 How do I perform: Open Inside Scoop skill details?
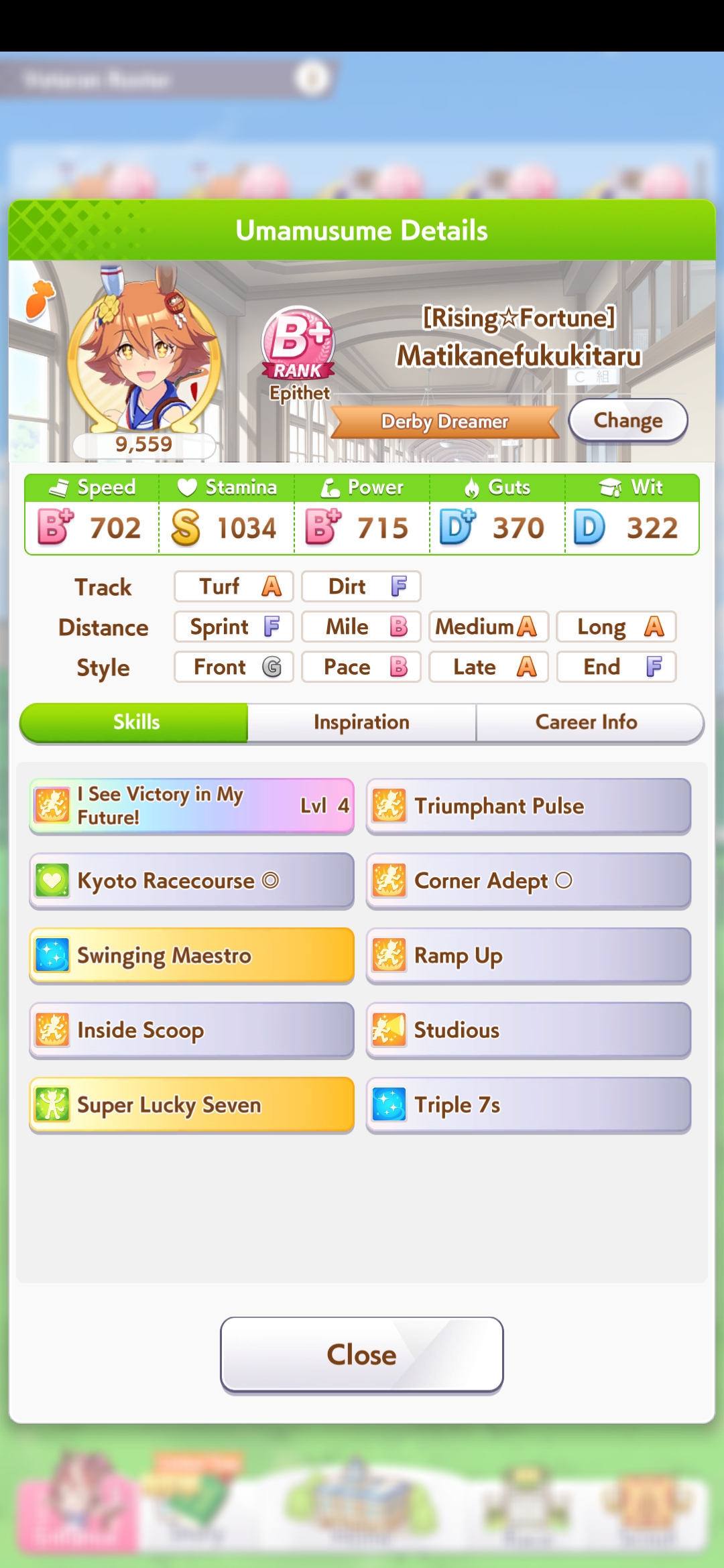192,1031
